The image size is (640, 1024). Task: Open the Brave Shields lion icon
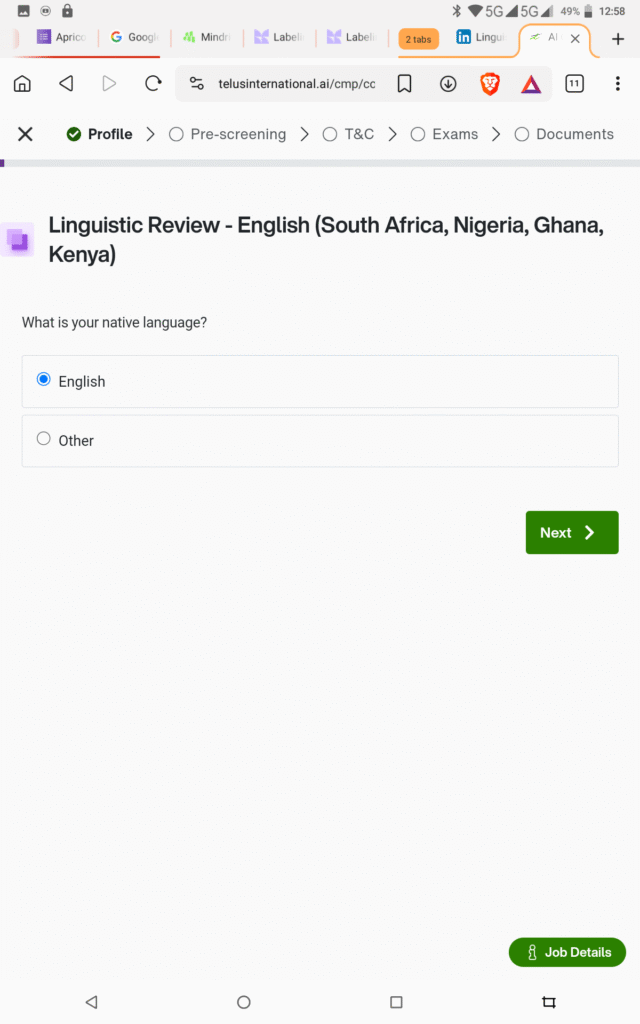click(490, 84)
